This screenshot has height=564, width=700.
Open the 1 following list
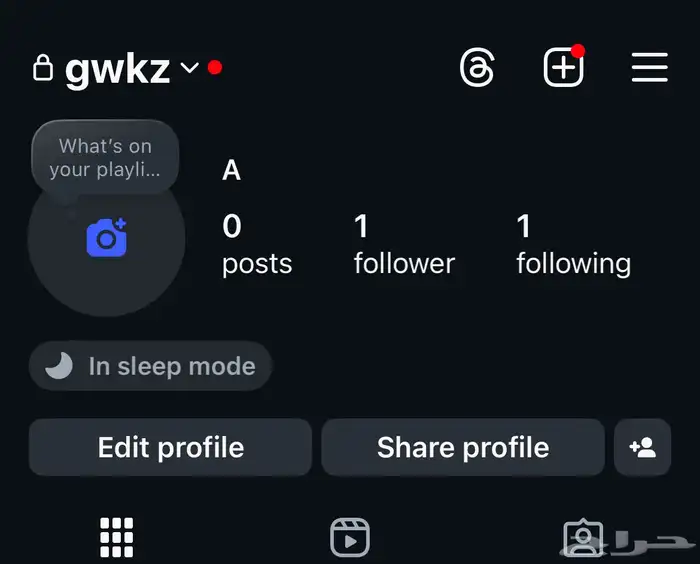tap(573, 244)
